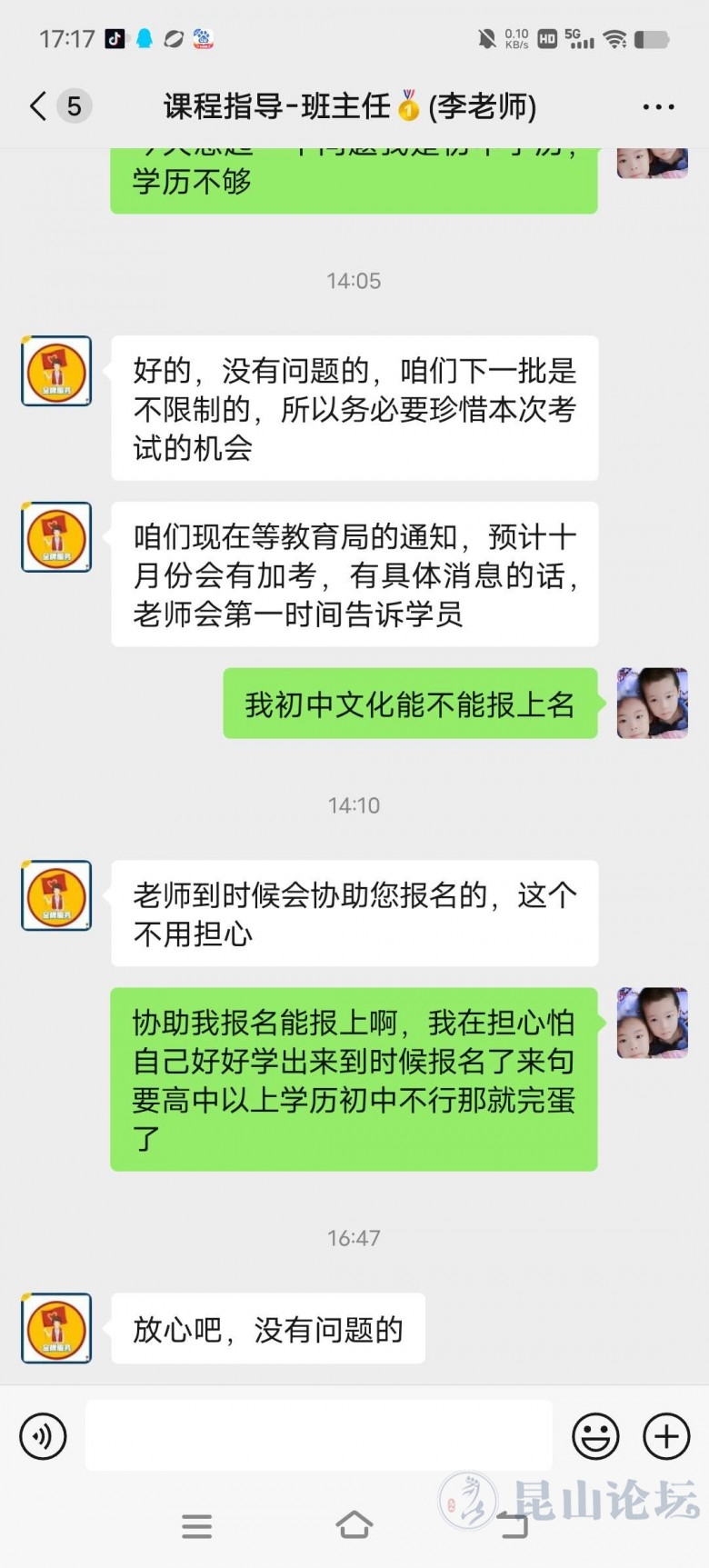Focus the message text field

click(318, 1435)
